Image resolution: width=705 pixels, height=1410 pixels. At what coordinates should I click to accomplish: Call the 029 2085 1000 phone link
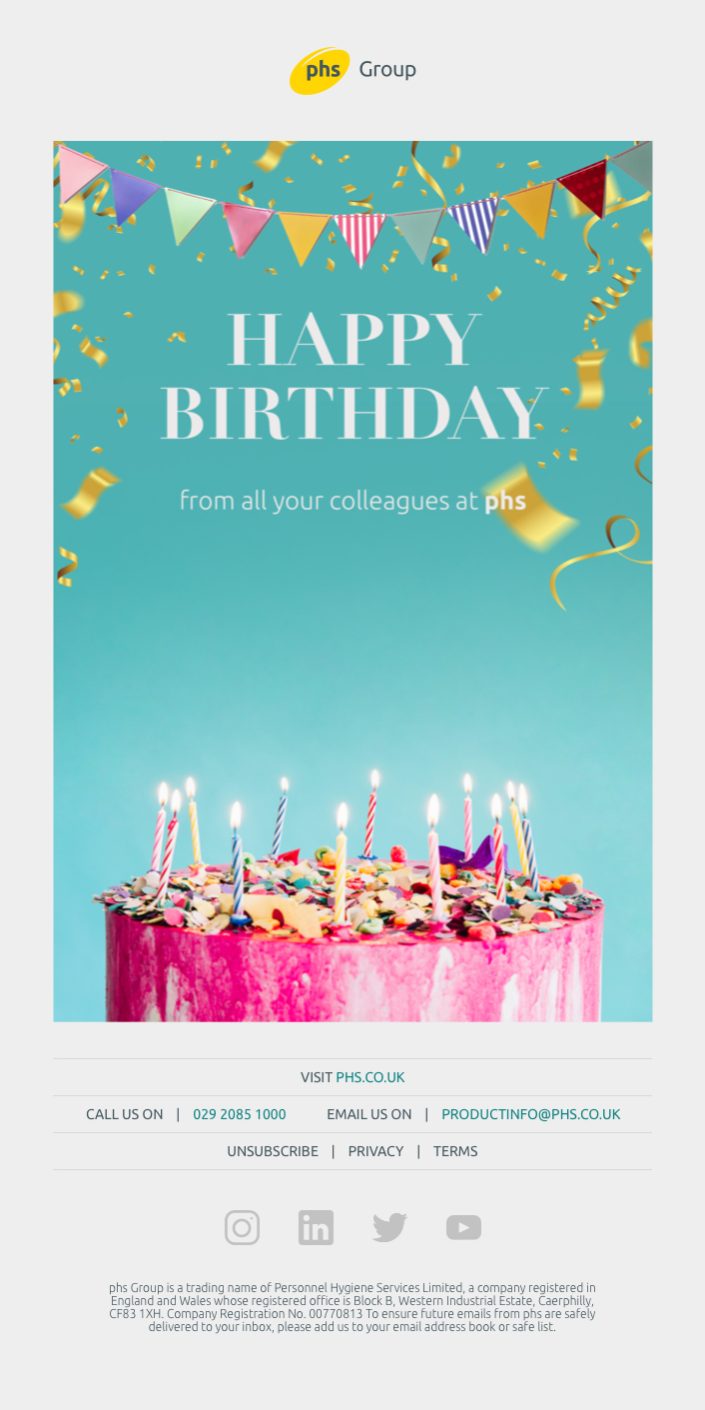(239, 1114)
